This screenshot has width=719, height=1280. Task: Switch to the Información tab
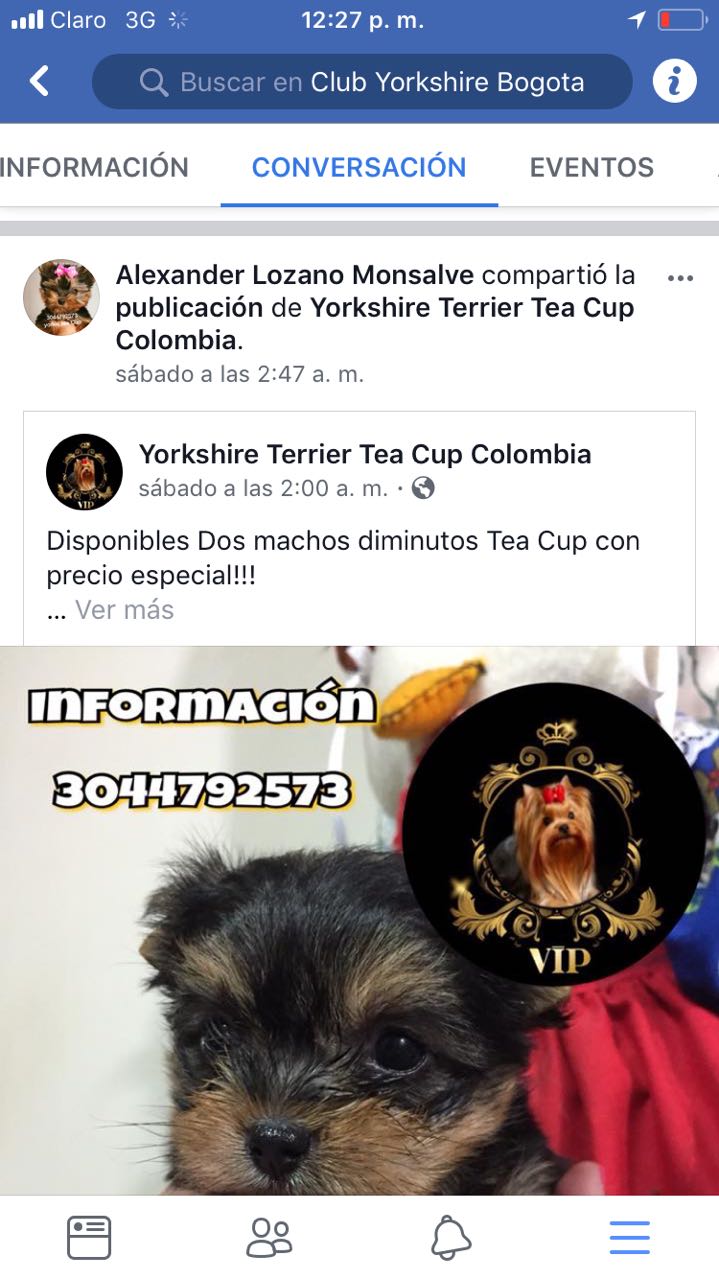pos(94,167)
